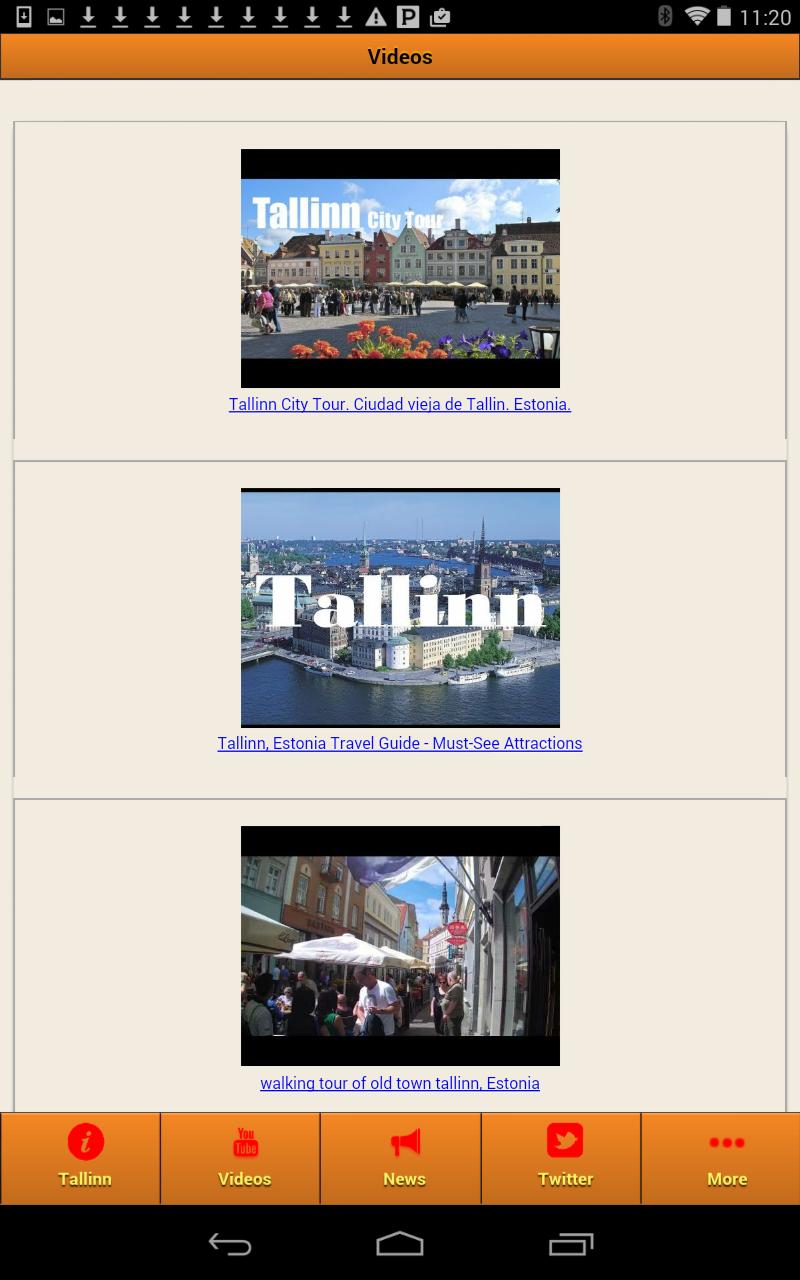The width and height of the screenshot is (800, 1280).
Task: Tap the ellipsis icon above More
Action: 726,1142
